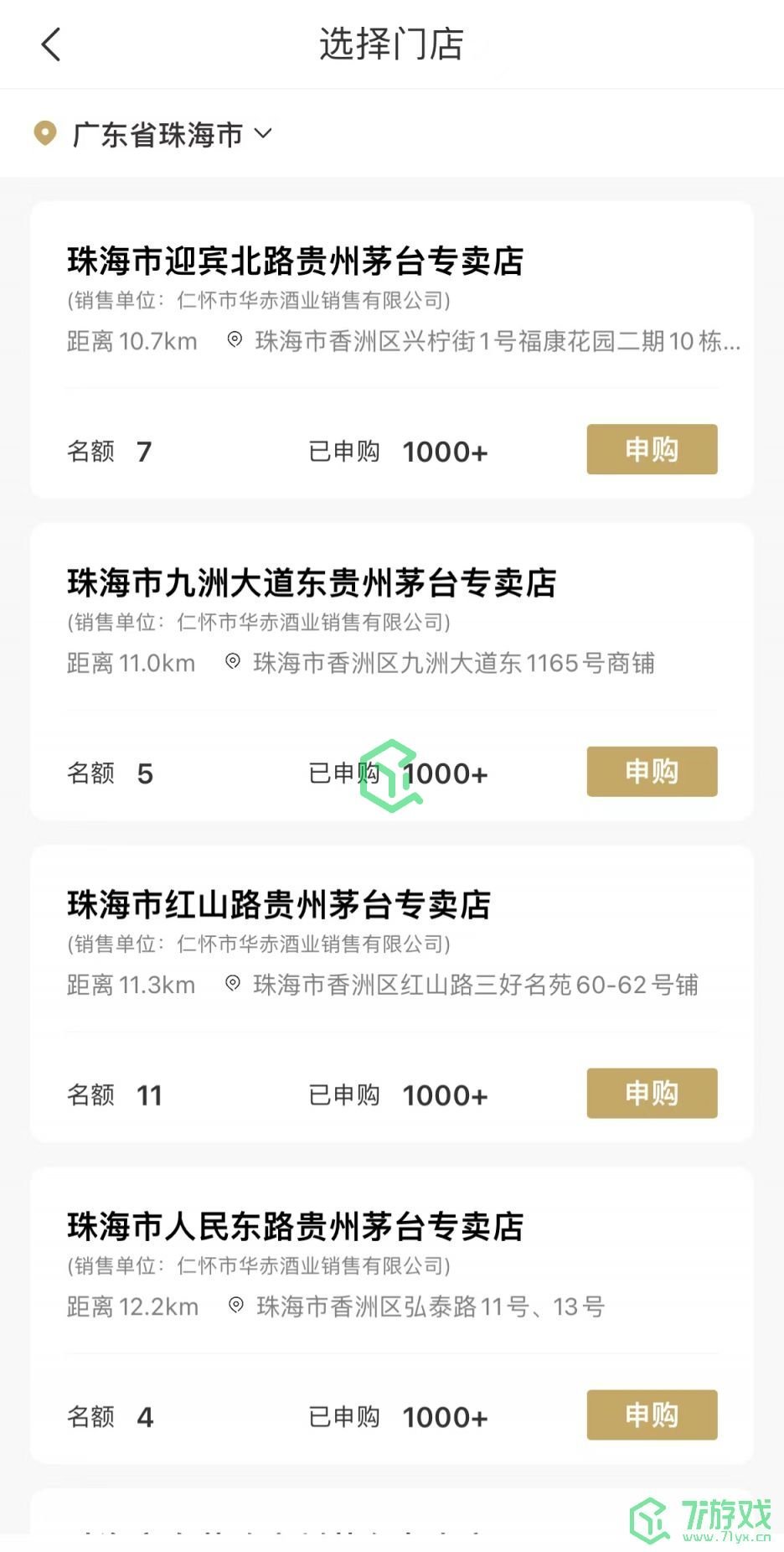Tap 申购 for the 九洲大道东 store
This screenshot has height=1552, width=784.
[651, 772]
